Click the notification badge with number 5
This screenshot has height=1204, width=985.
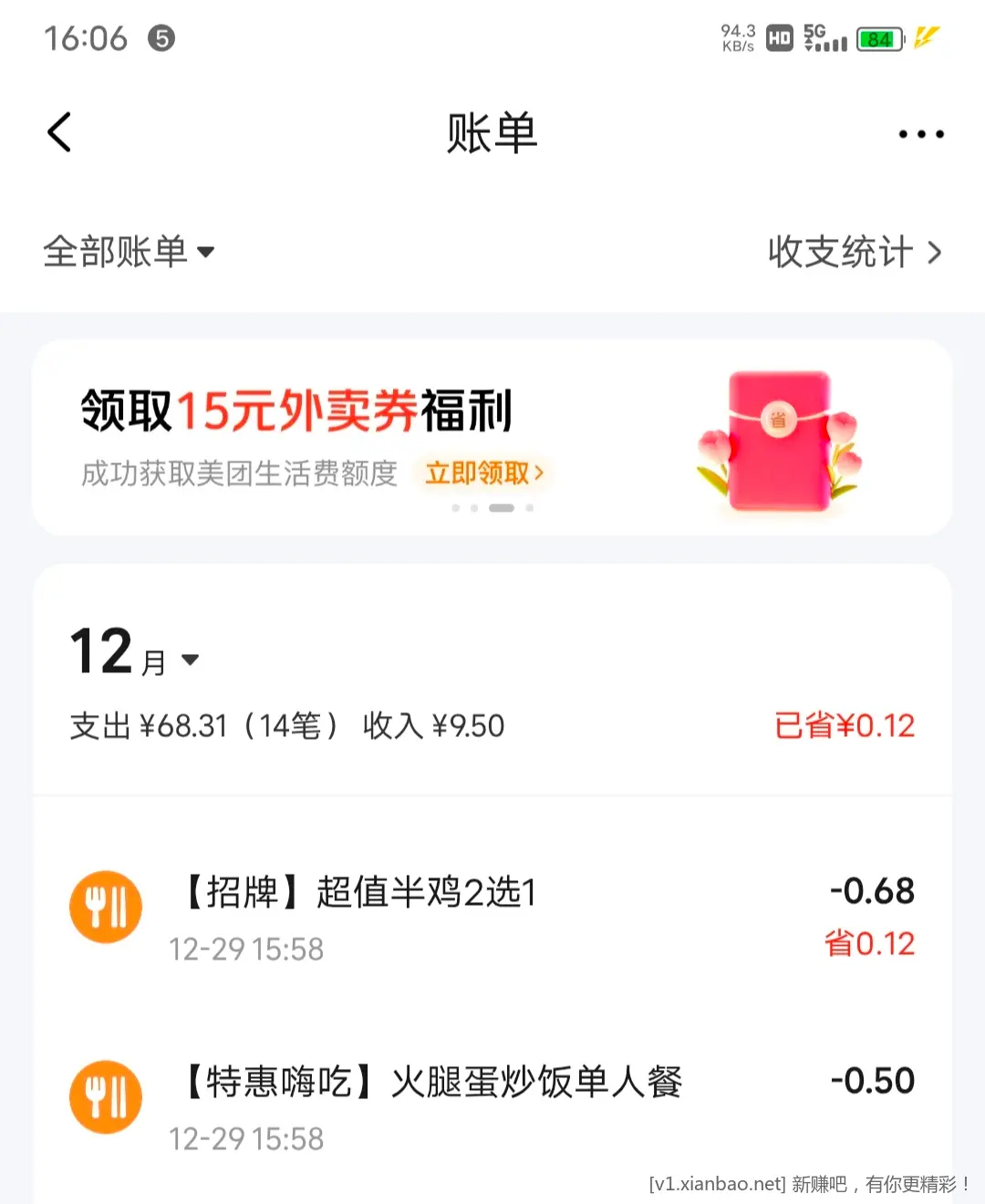coord(161,38)
